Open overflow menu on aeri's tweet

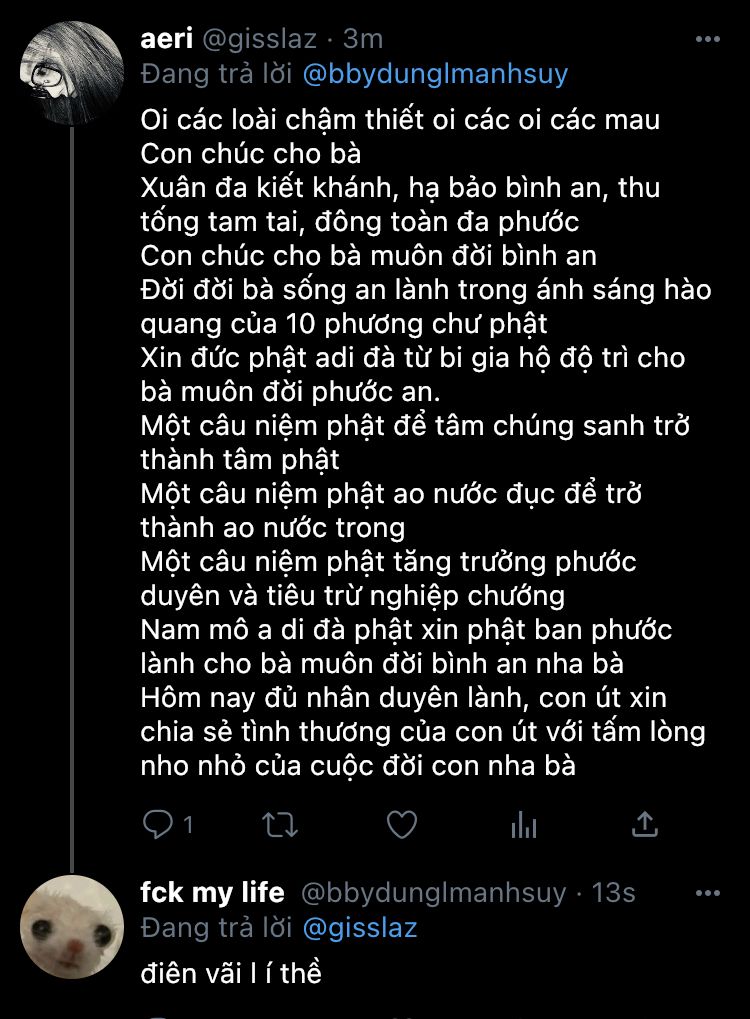point(707,40)
